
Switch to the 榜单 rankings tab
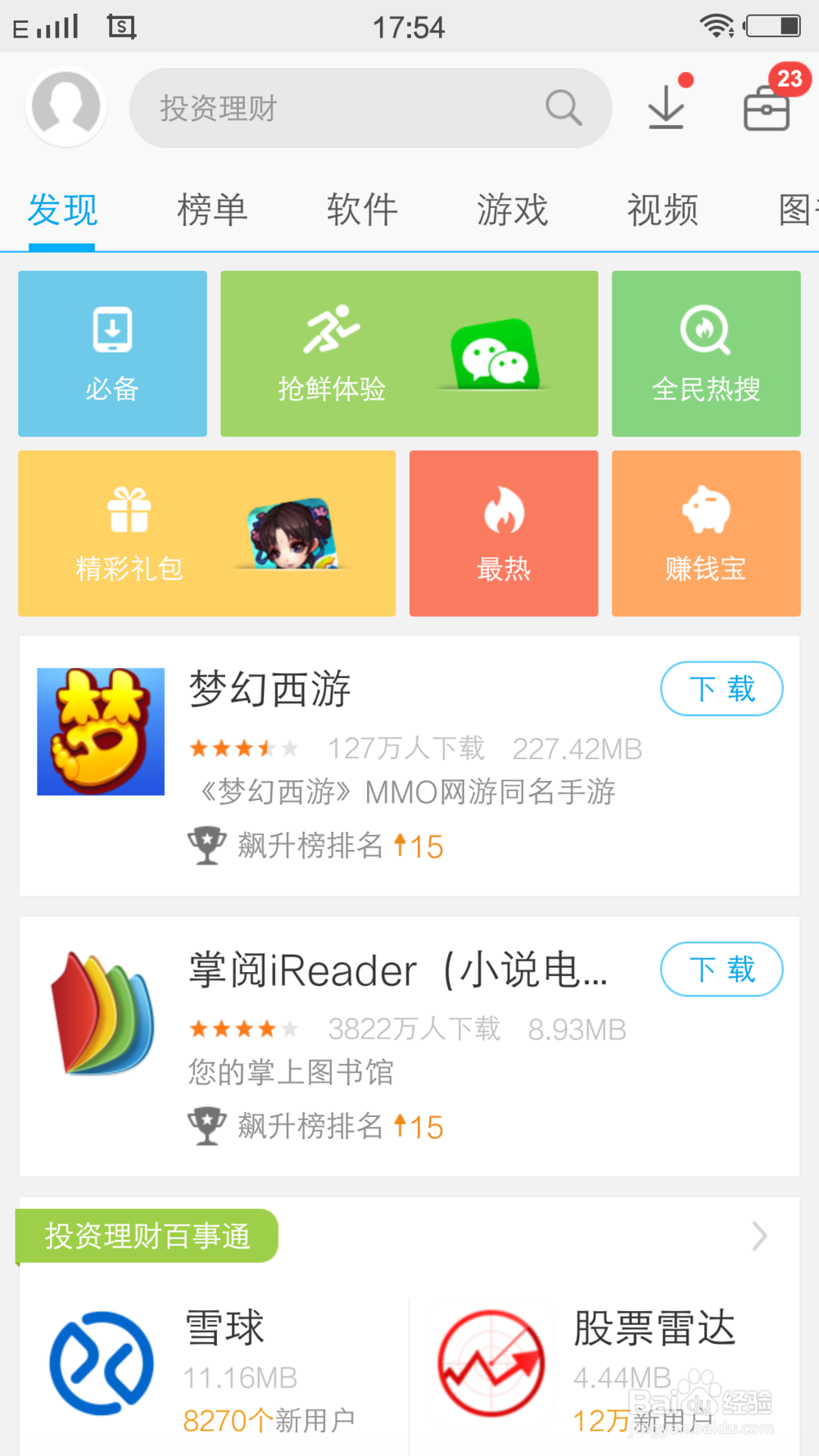click(x=212, y=210)
